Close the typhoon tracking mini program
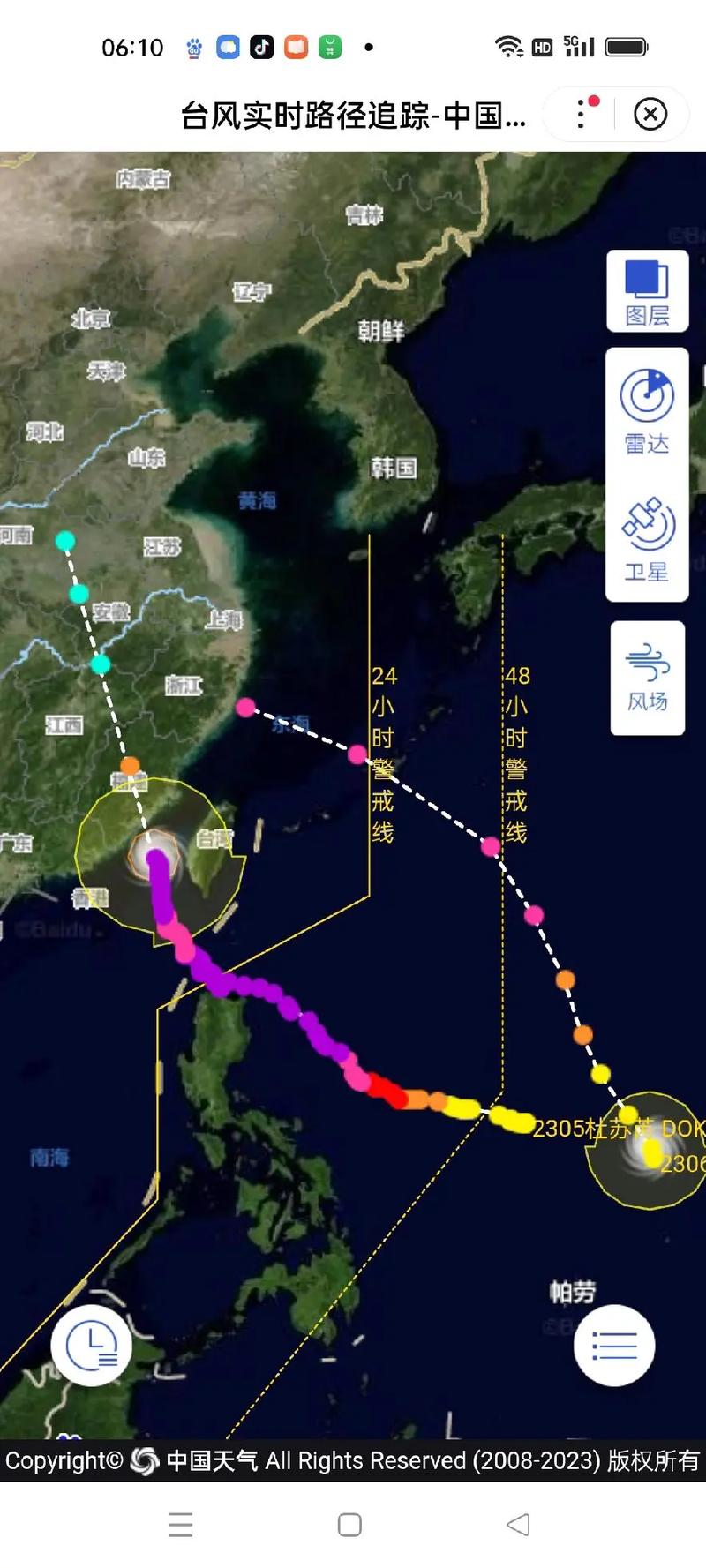The image size is (706, 1568). coord(650,114)
